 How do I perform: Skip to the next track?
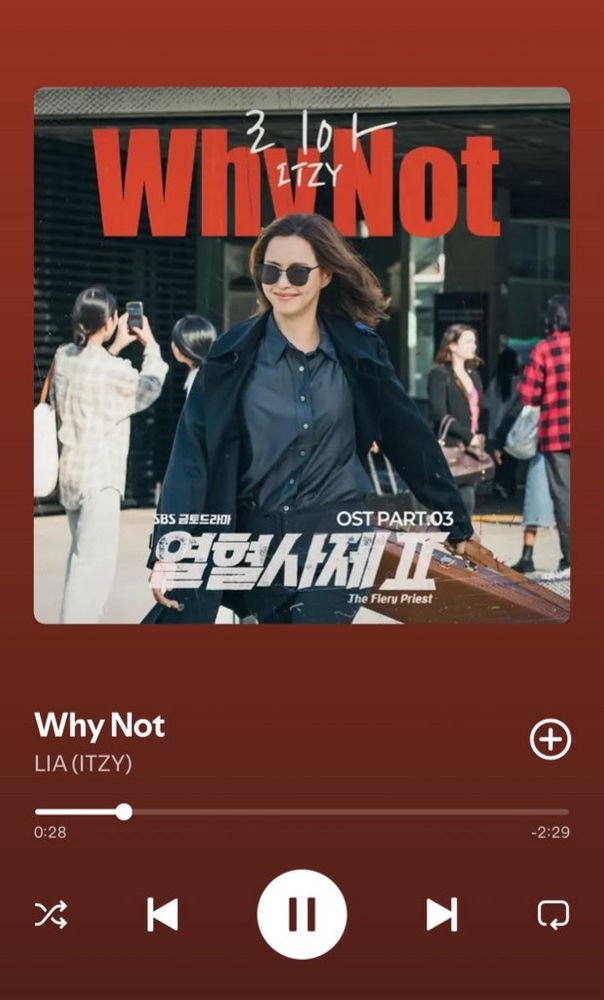pos(441,915)
